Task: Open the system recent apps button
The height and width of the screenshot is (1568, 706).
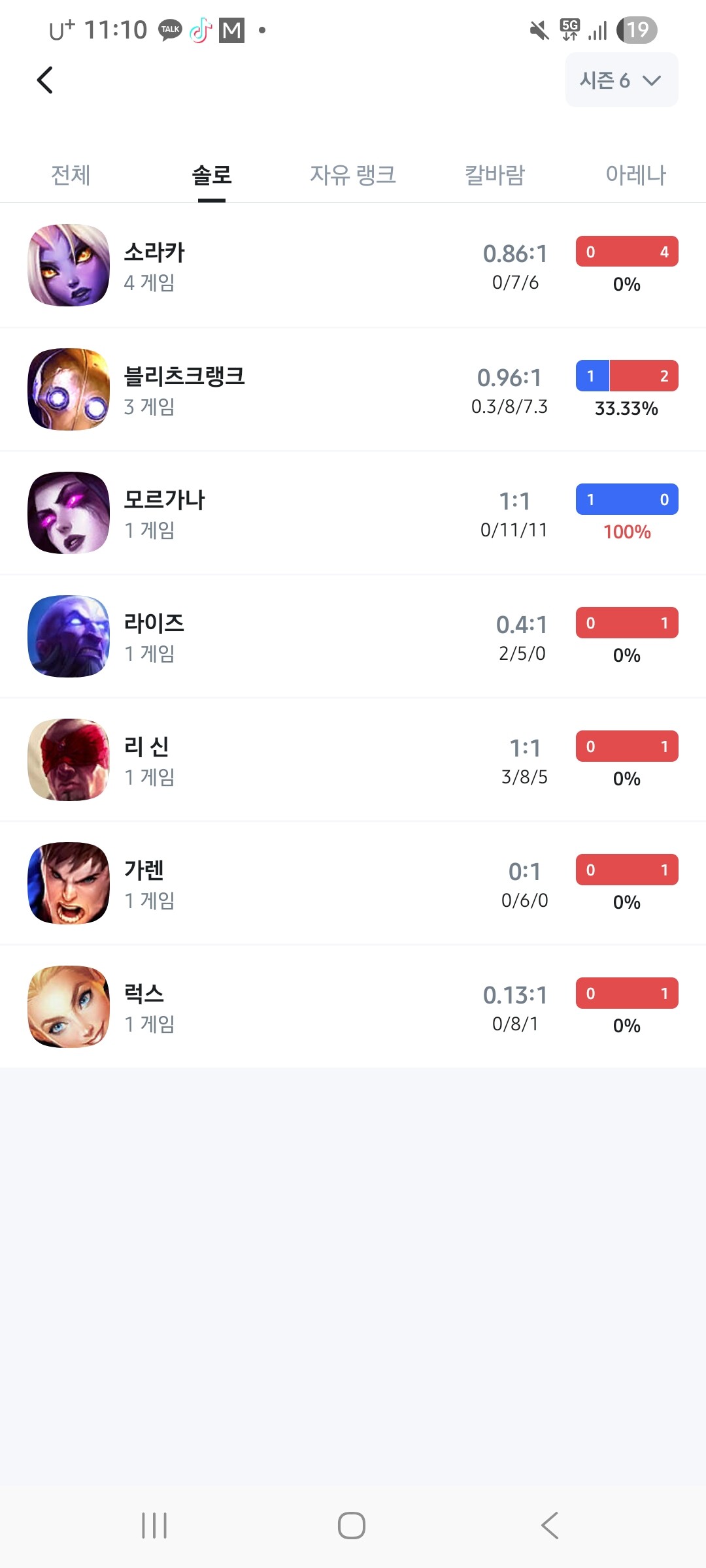Action: point(154,1526)
